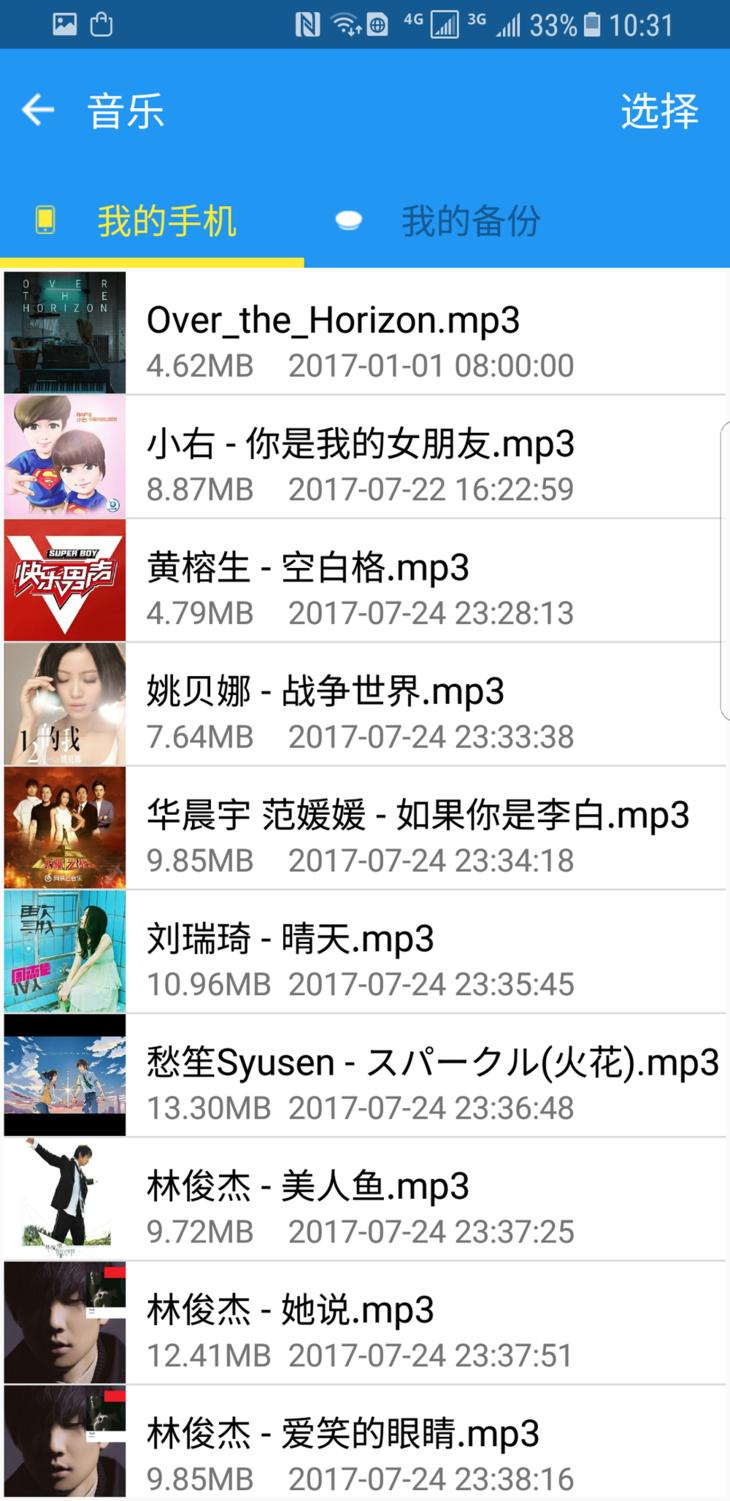Screen dimensions: 730x1501
Task: Click the cloud icon on 我的备份 tab
Action: click(347, 221)
